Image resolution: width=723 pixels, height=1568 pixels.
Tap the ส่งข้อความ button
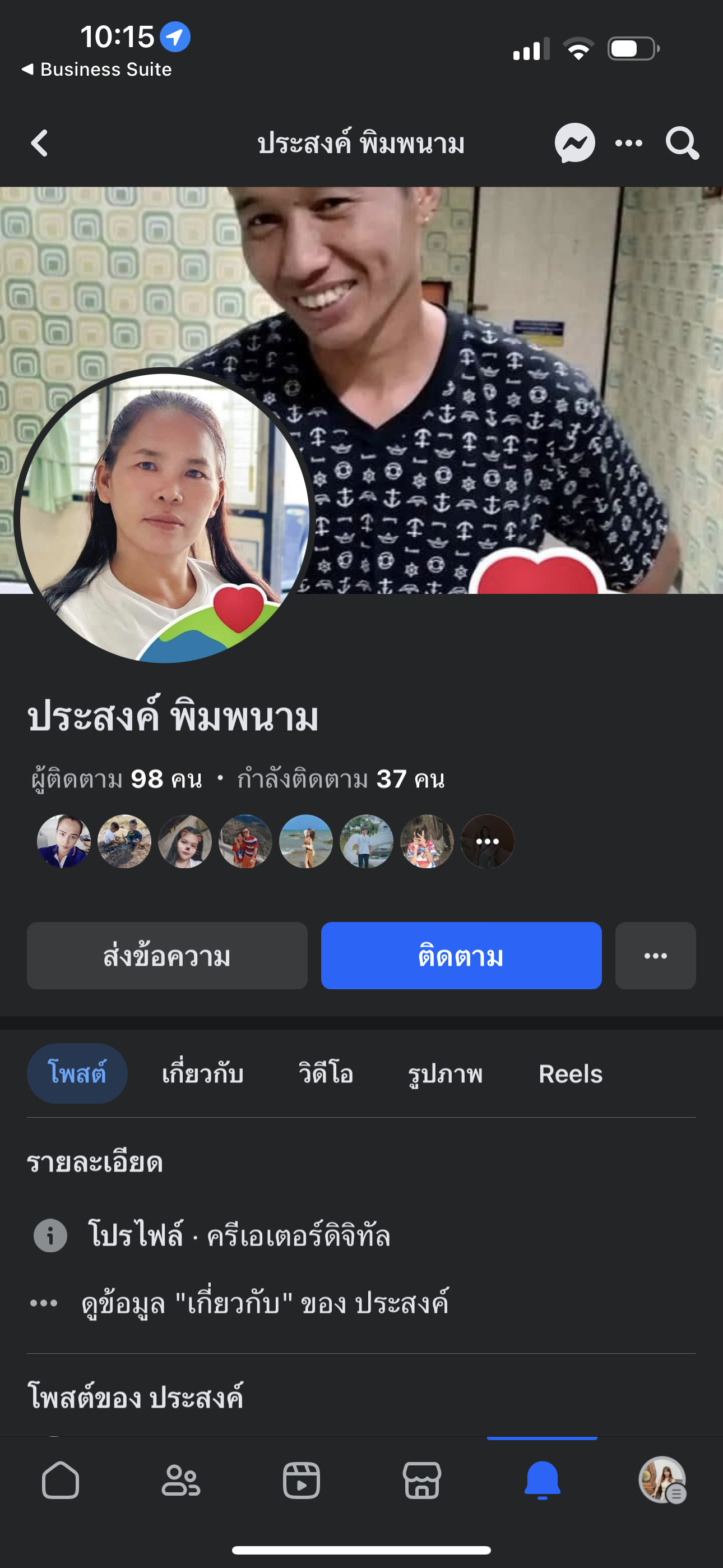point(167,956)
